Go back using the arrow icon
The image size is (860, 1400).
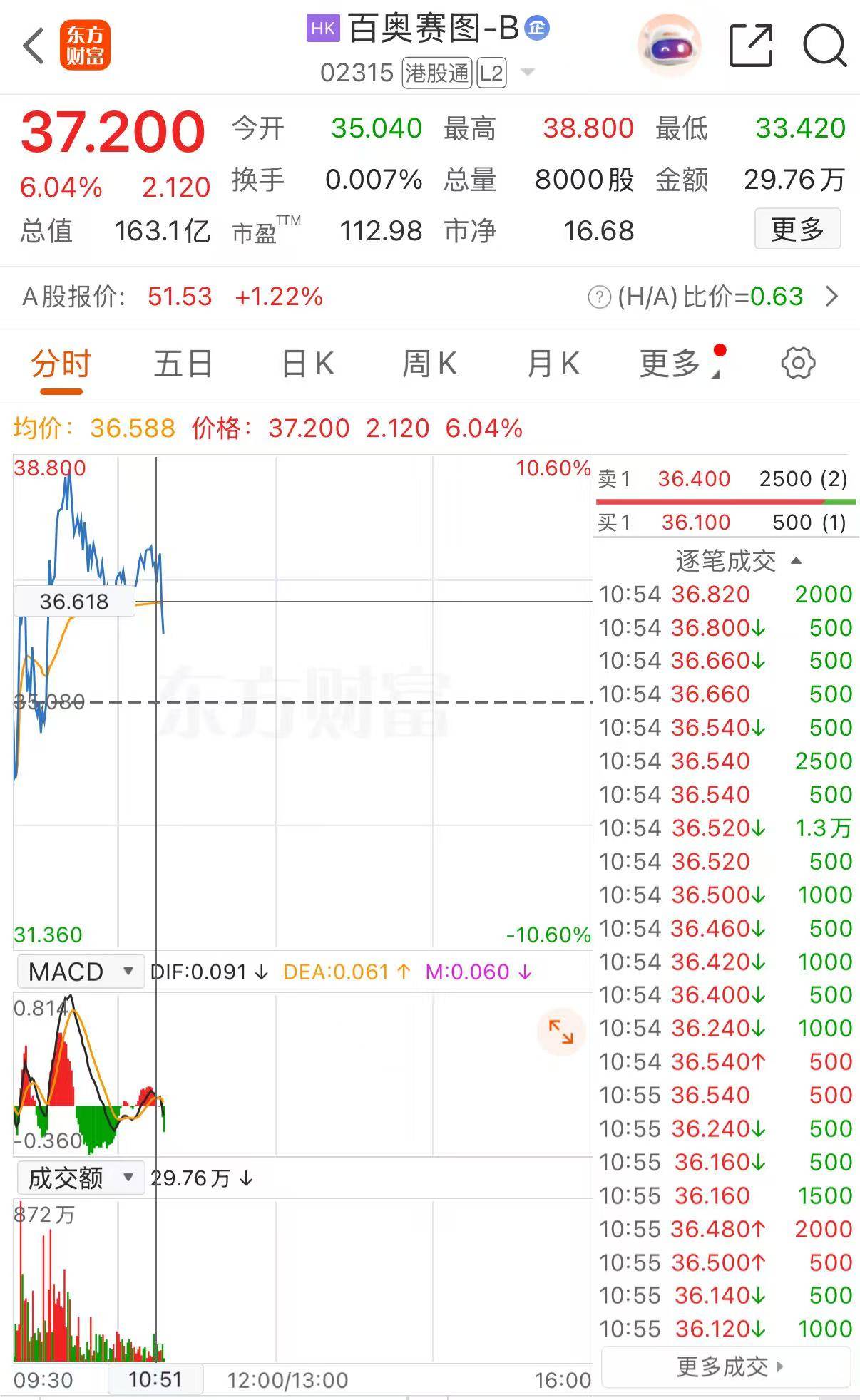tap(34, 46)
